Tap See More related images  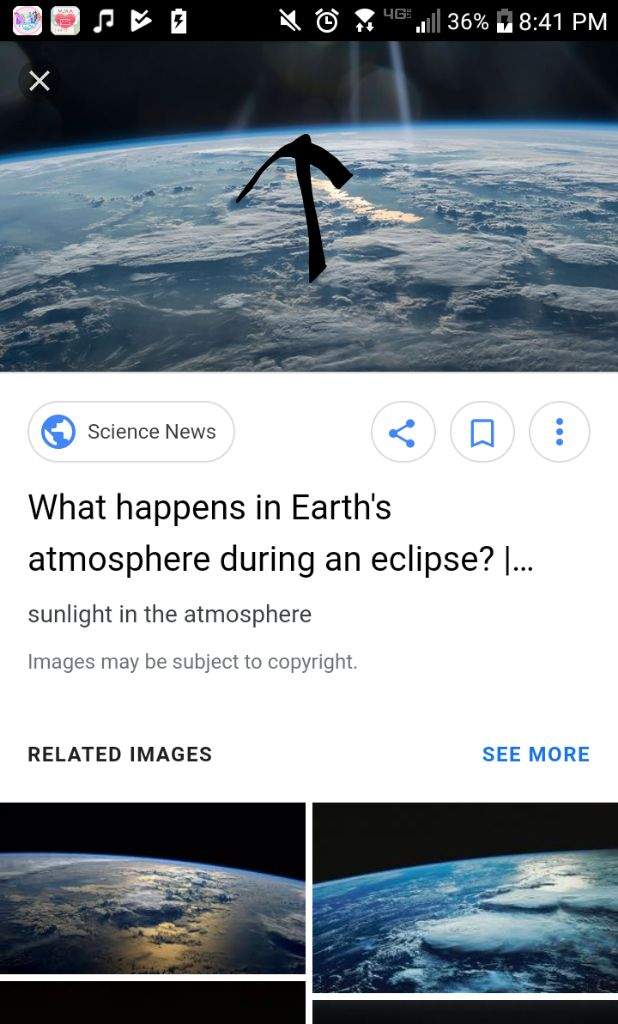pyautogui.click(x=535, y=754)
